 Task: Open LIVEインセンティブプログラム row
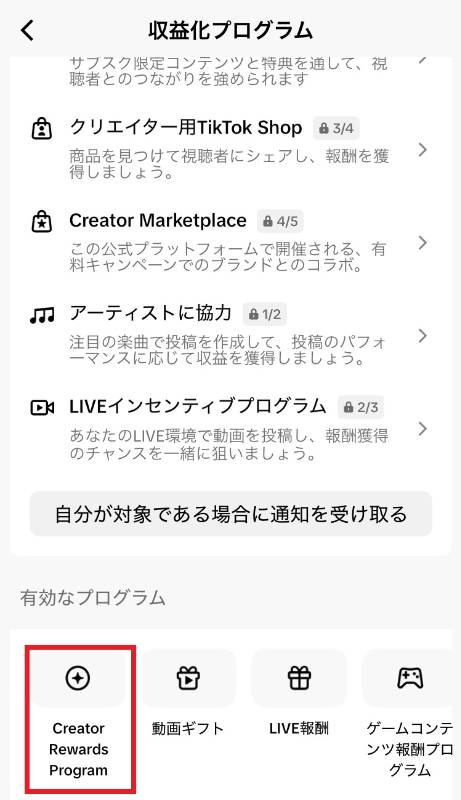(x=230, y=428)
